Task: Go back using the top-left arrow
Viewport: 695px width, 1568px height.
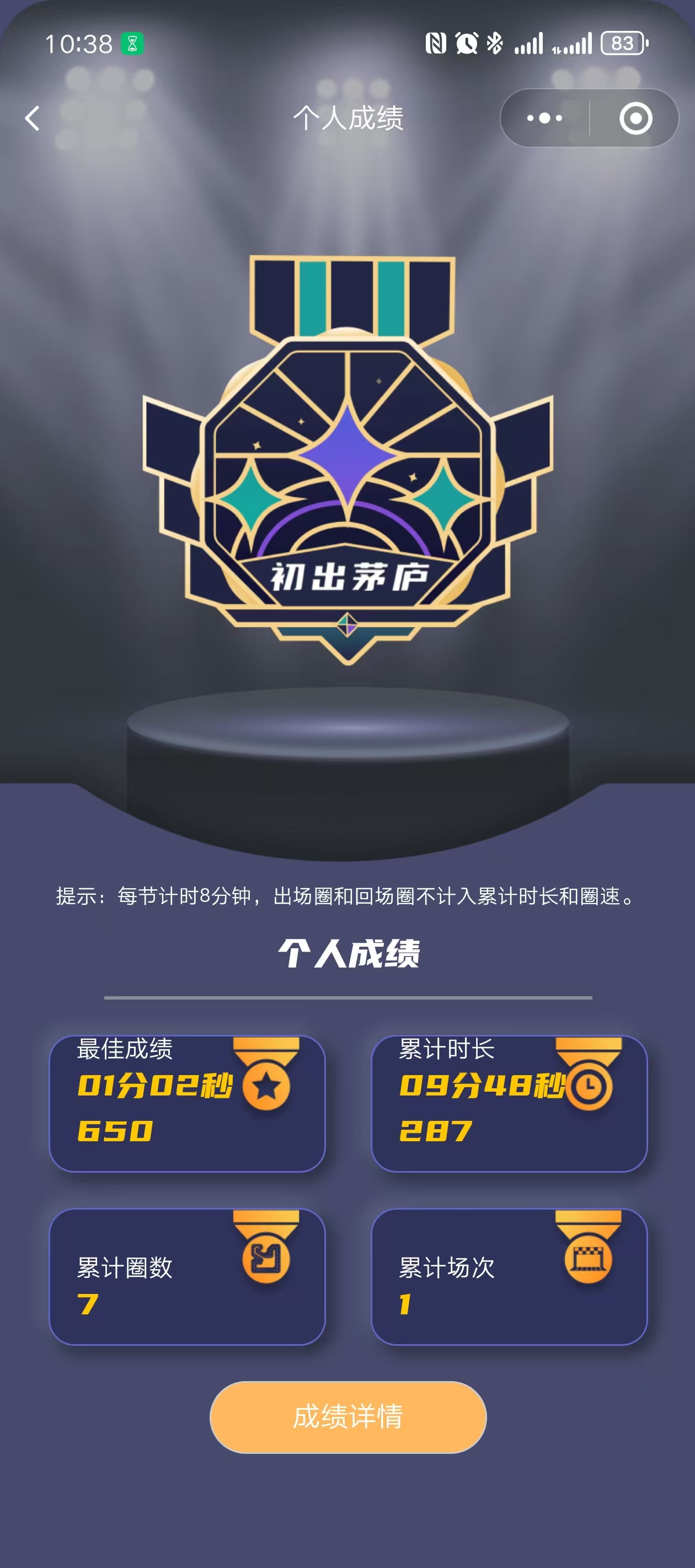Action: point(33,118)
